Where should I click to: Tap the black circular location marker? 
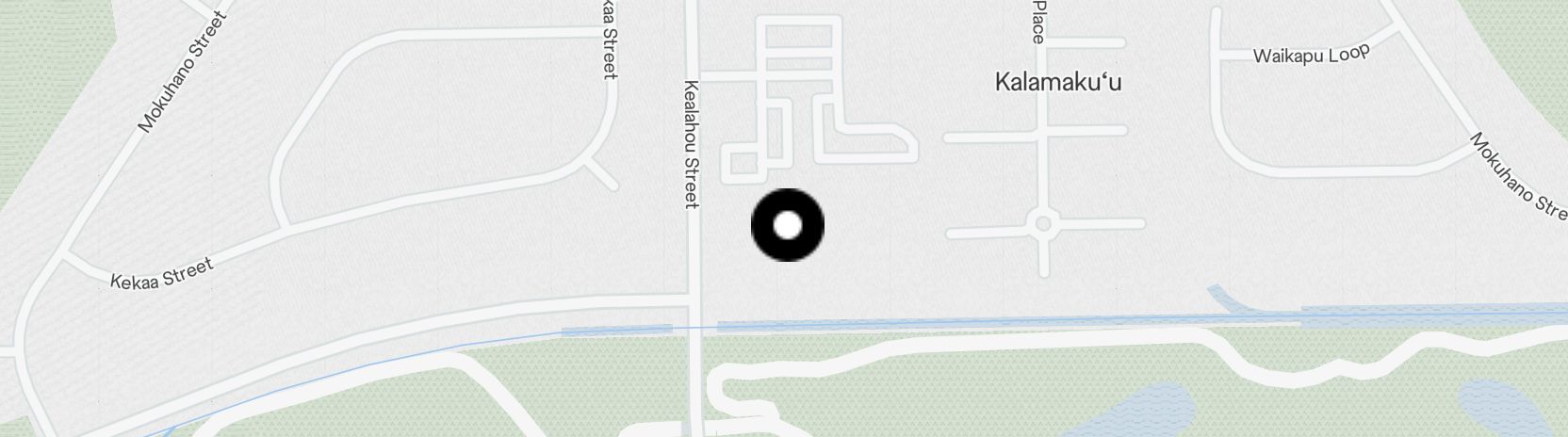pyautogui.click(x=788, y=225)
